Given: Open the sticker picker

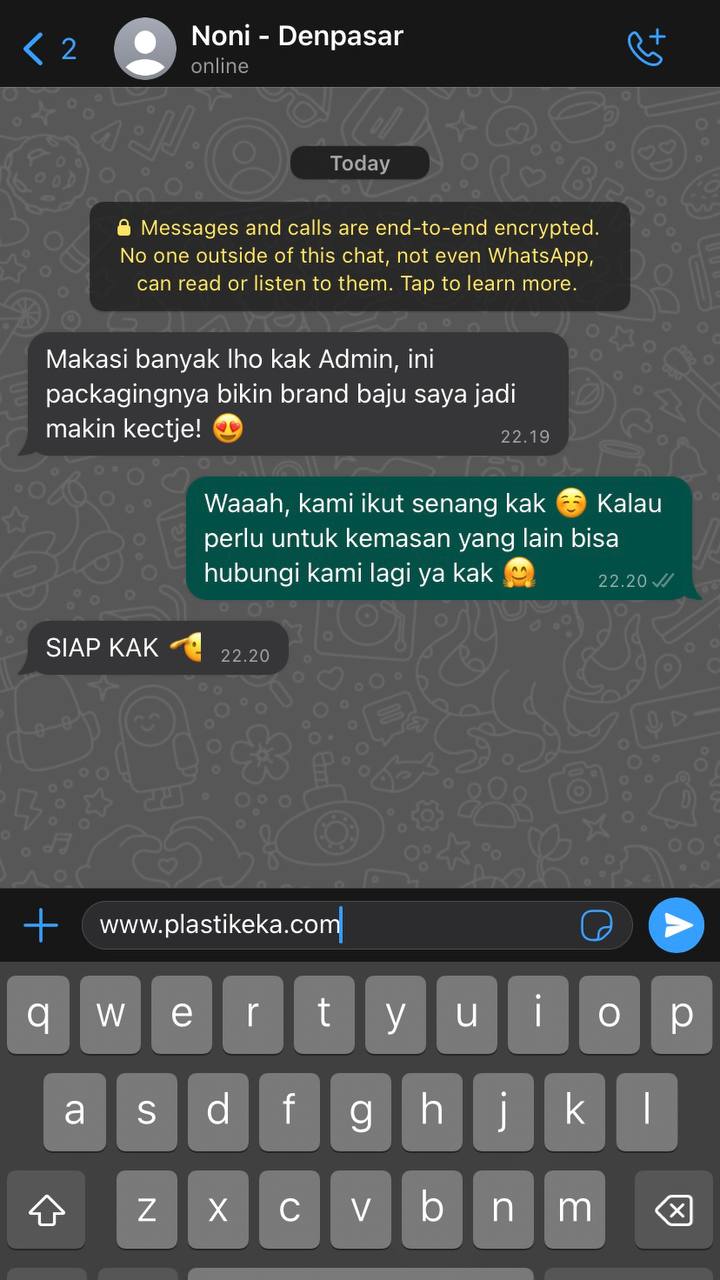Looking at the screenshot, I should [x=597, y=925].
